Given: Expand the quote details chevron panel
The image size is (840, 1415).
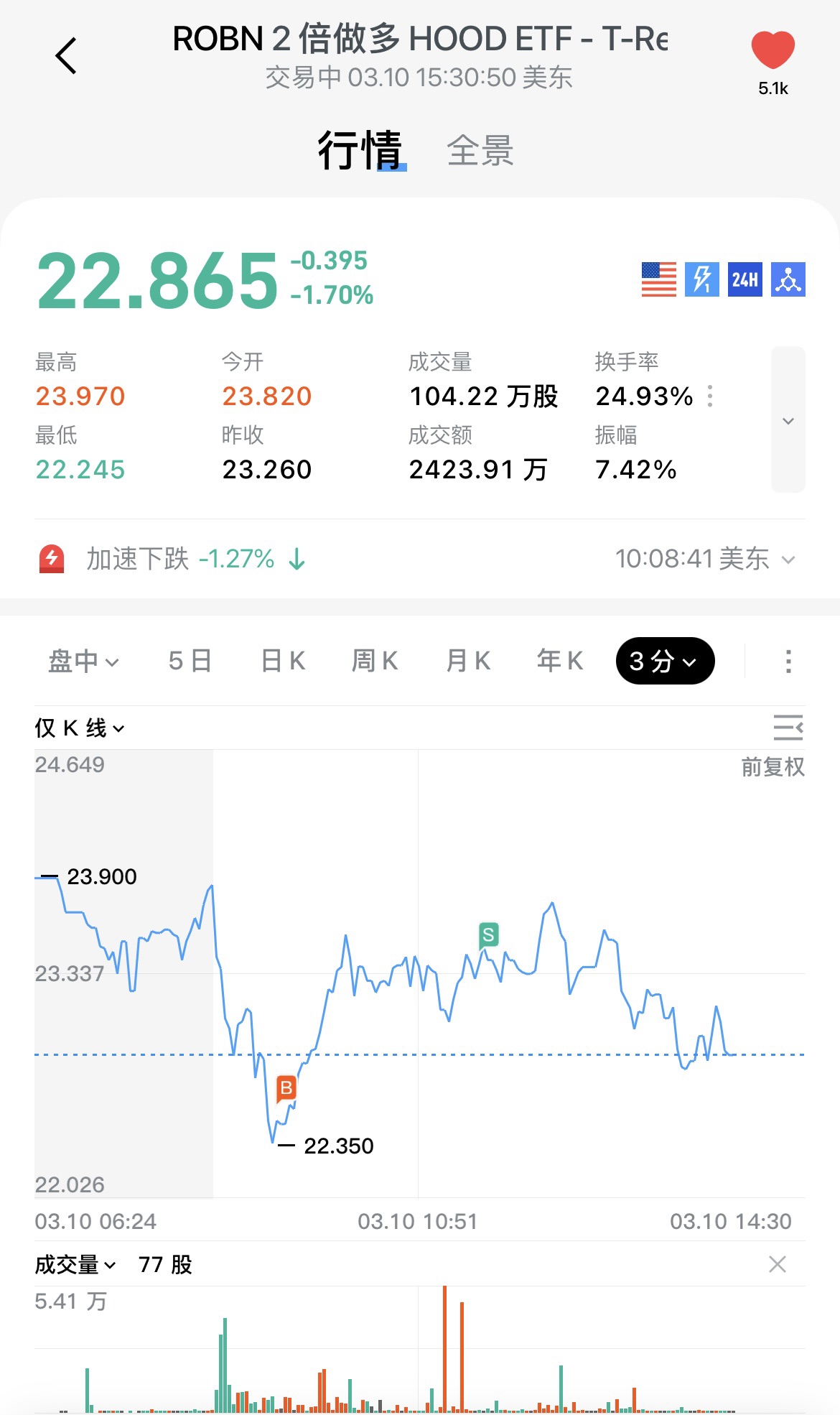Looking at the screenshot, I should (x=788, y=420).
